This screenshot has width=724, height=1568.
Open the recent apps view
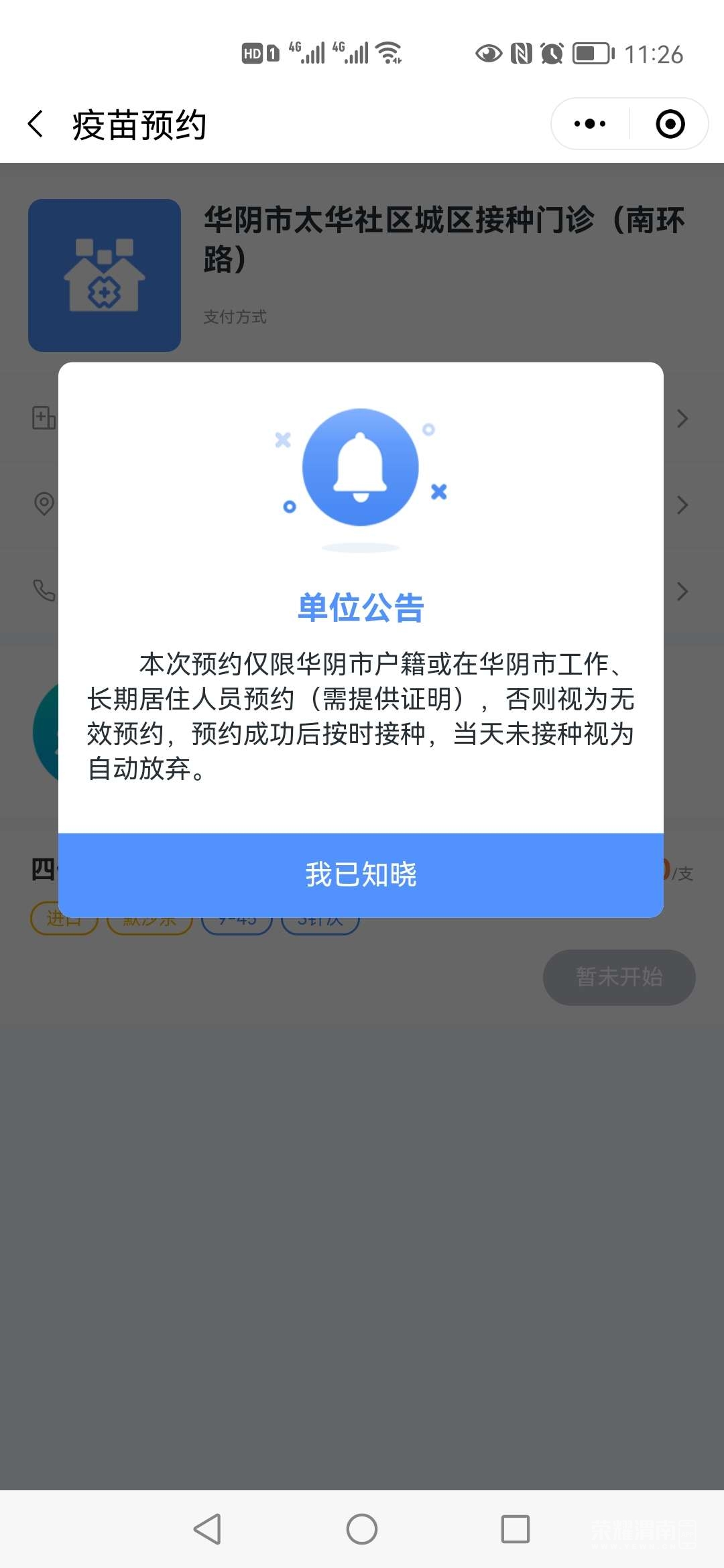pos(515,1529)
